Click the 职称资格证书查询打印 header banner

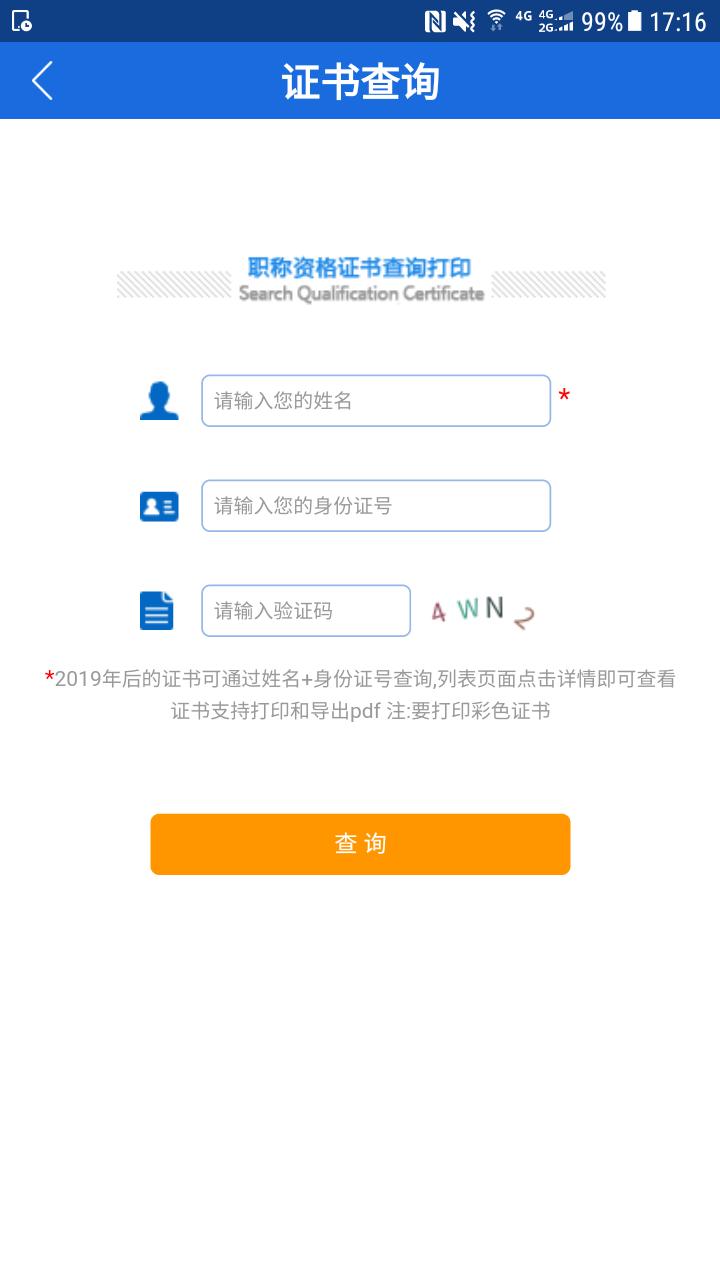tap(360, 278)
